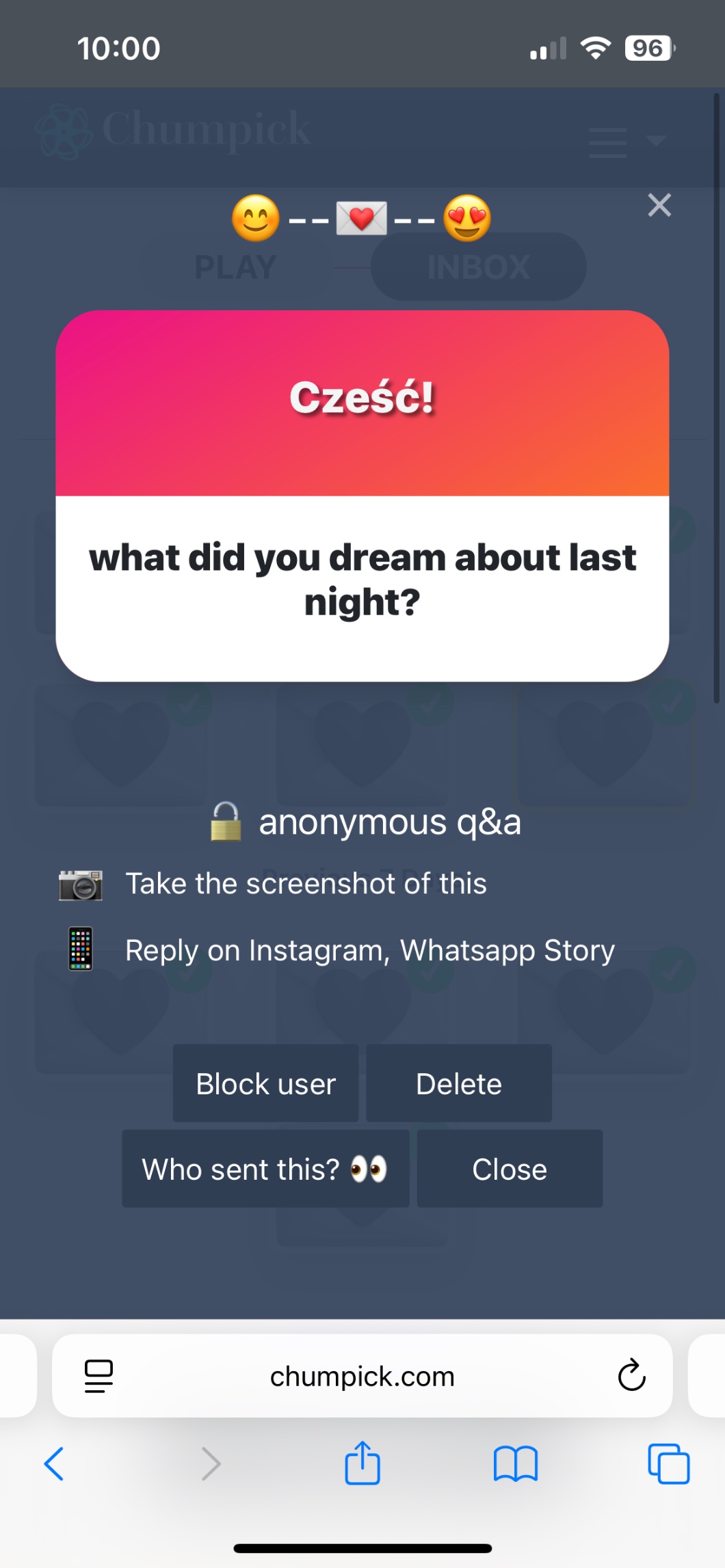Open Safari bookmarks
The image size is (725, 1568).
pyautogui.click(x=516, y=1464)
